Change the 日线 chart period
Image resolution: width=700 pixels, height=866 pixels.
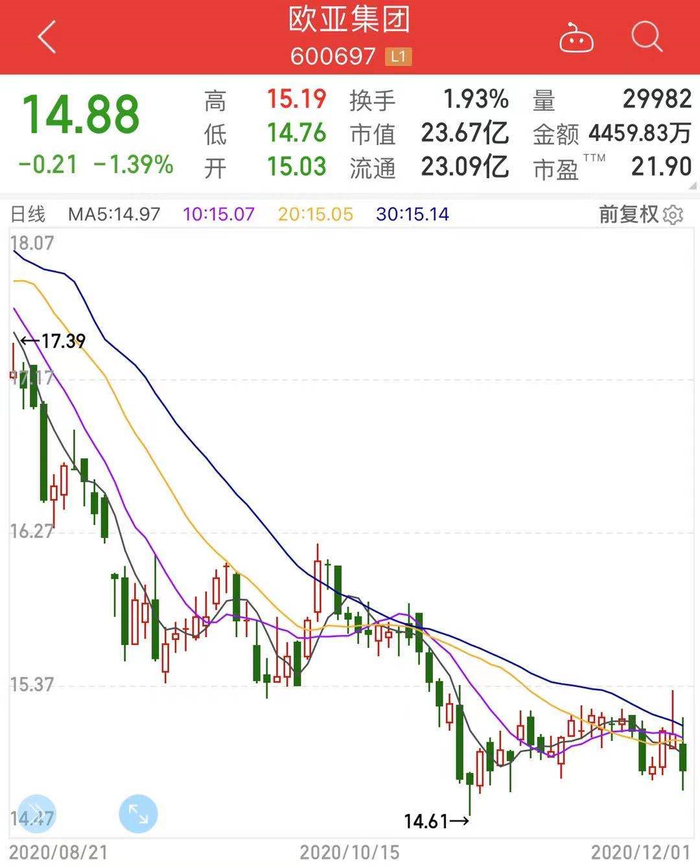click(x=28, y=214)
